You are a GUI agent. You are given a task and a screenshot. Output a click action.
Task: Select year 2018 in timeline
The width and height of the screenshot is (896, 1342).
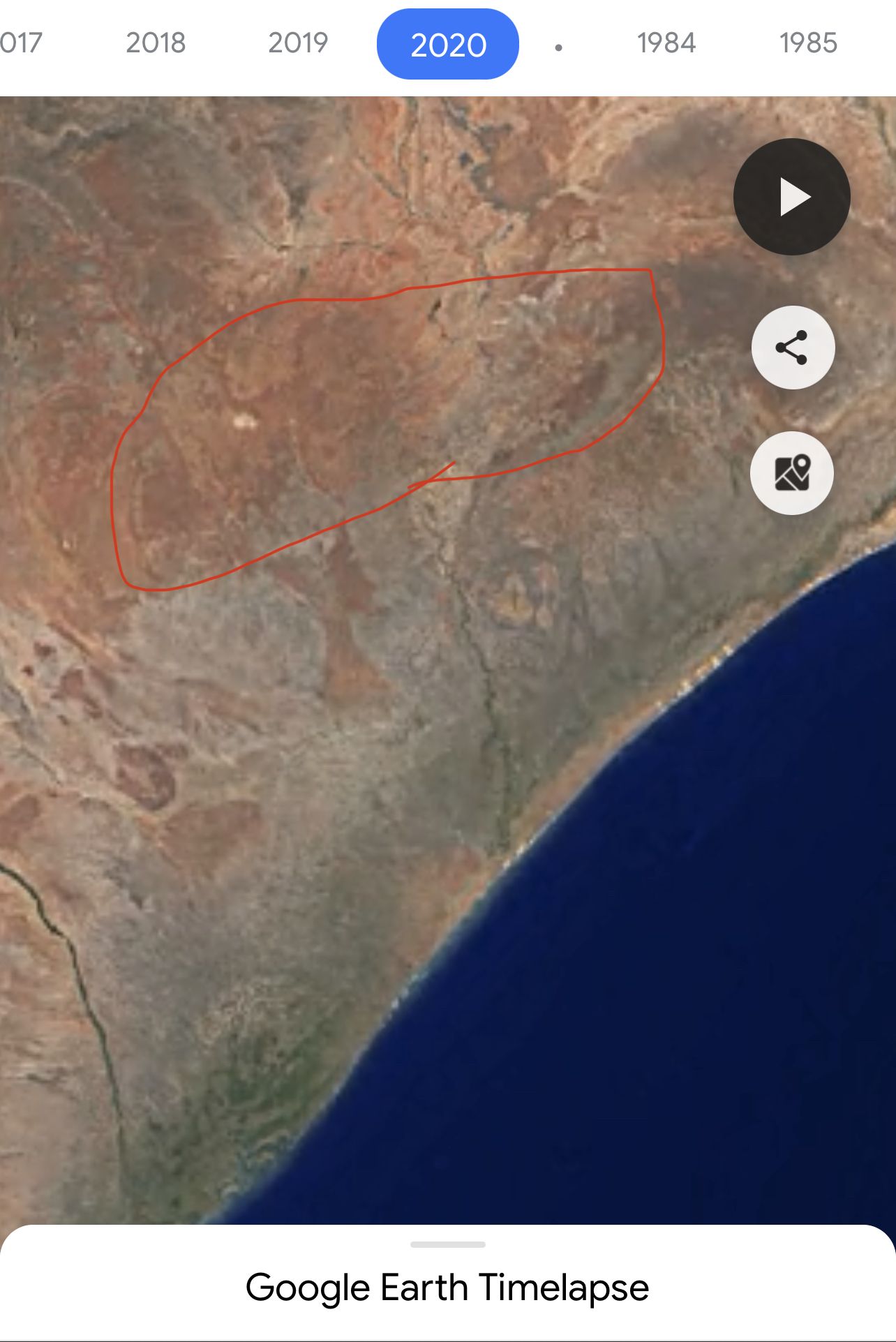coord(156,43)
